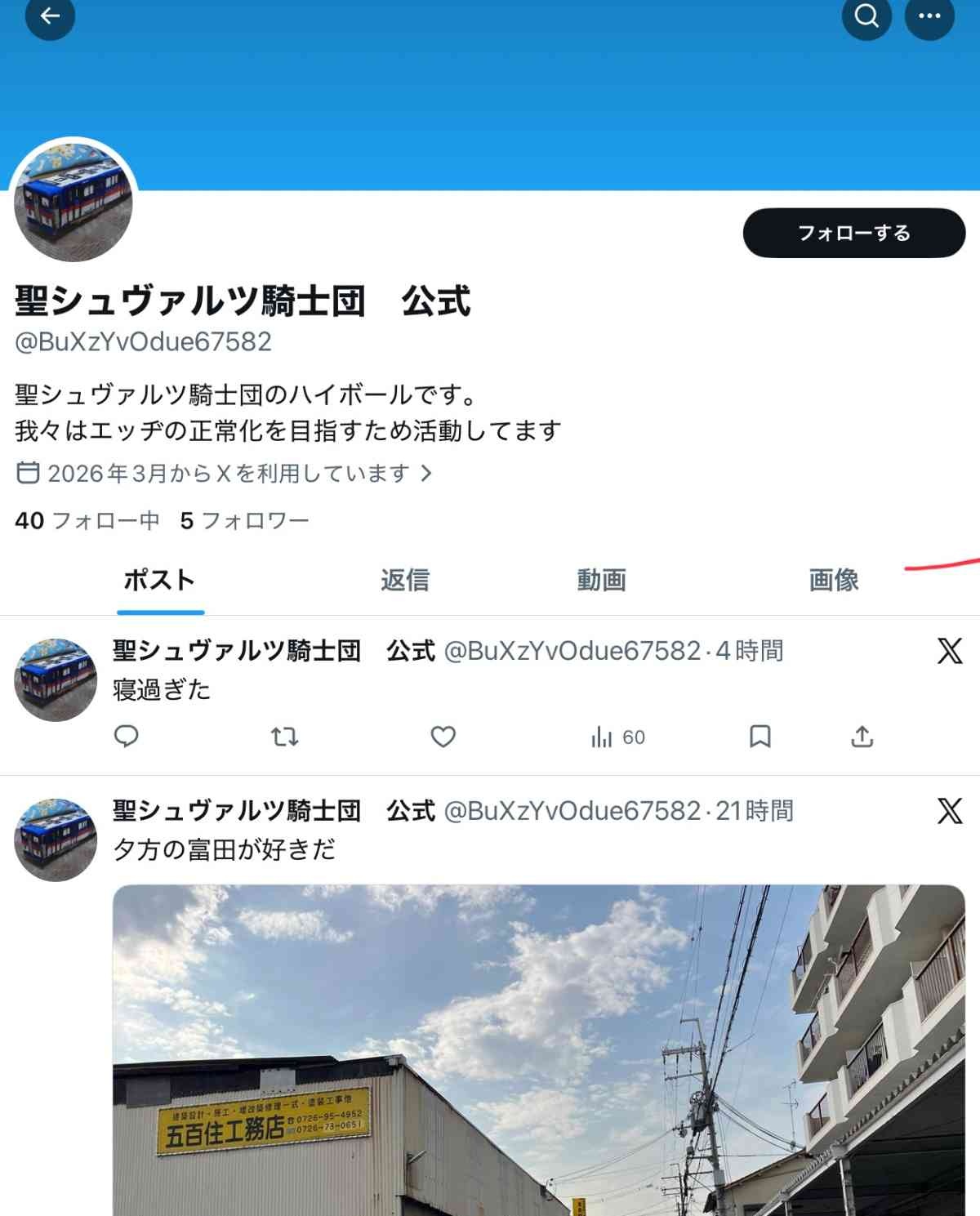980x1216 pixels.
Task: Repost the 寝過ぎた post
Action: tap(284, 737)
